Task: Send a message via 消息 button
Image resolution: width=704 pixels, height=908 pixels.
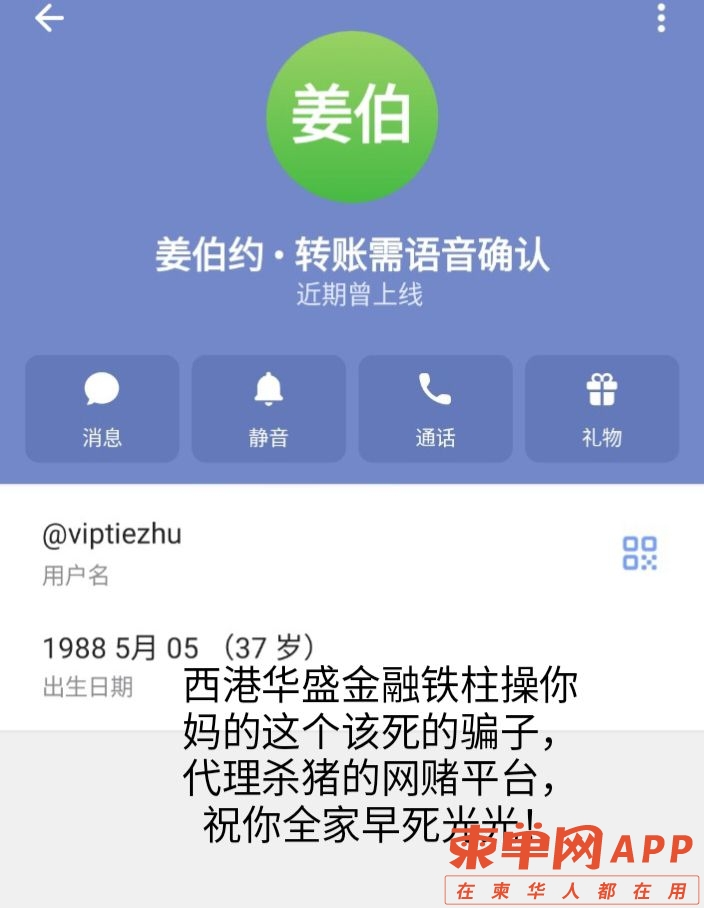Action: tap(102, 408)
